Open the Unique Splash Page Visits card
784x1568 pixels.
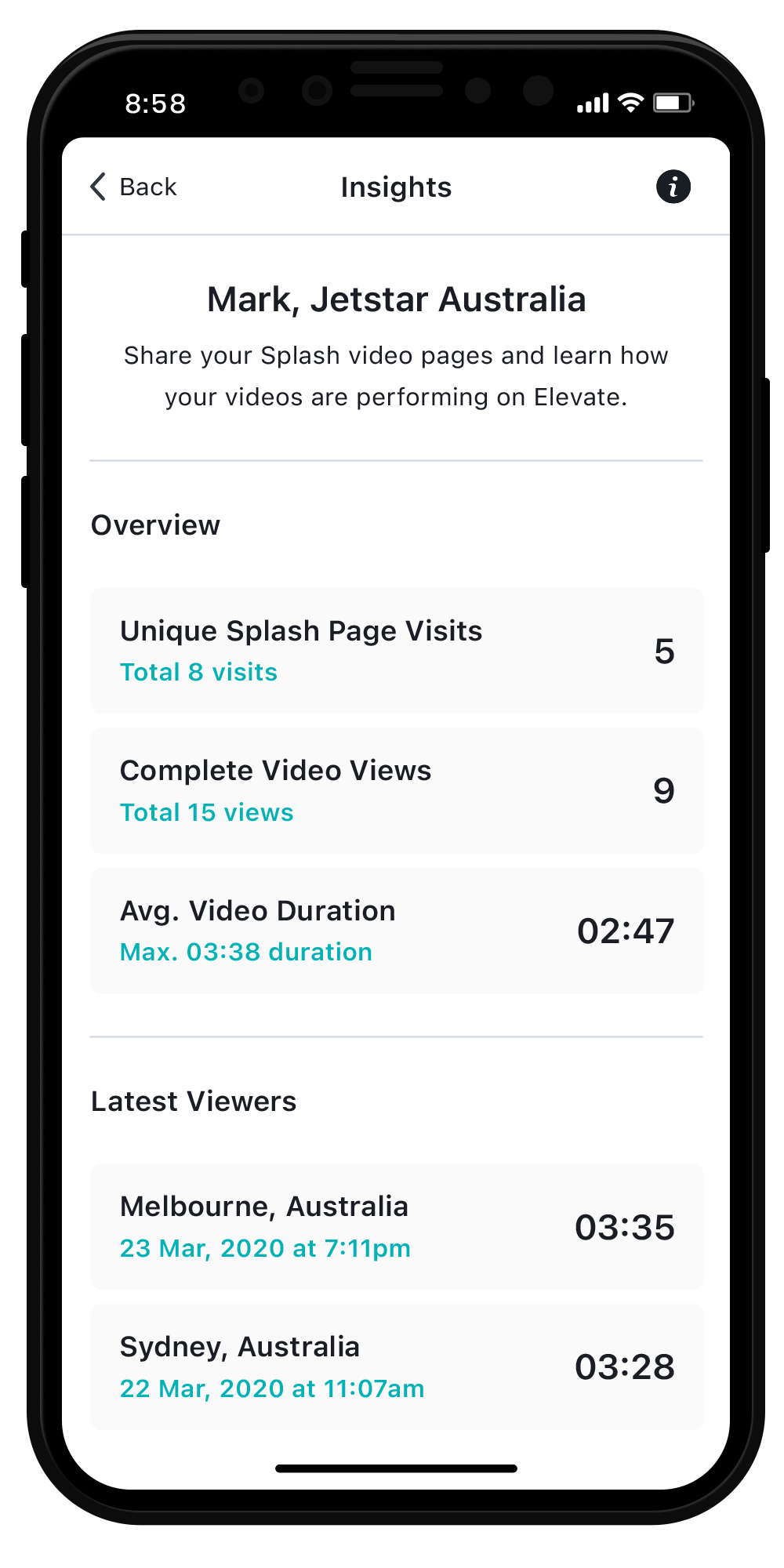pos(397,651)
